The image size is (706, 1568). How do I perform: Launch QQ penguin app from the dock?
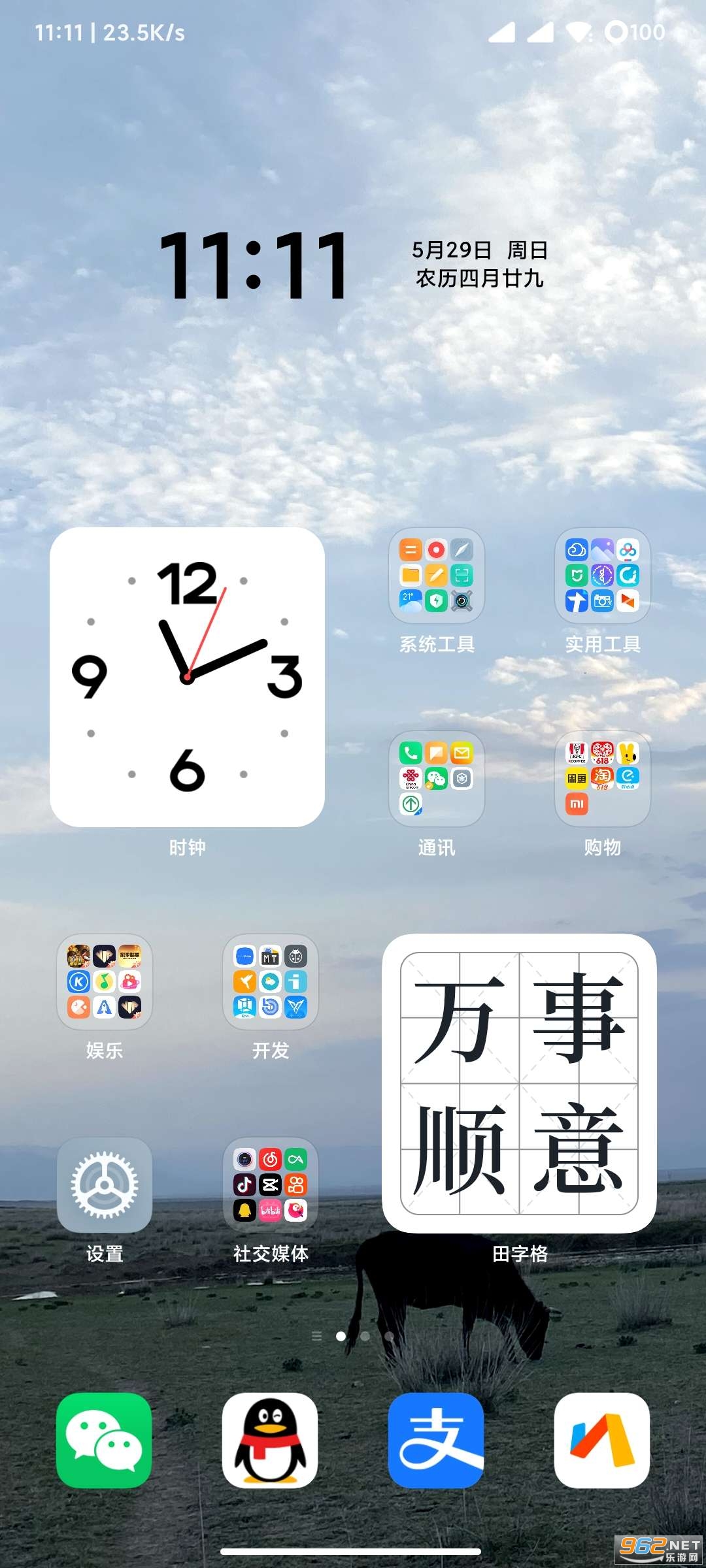[270, 1441]
